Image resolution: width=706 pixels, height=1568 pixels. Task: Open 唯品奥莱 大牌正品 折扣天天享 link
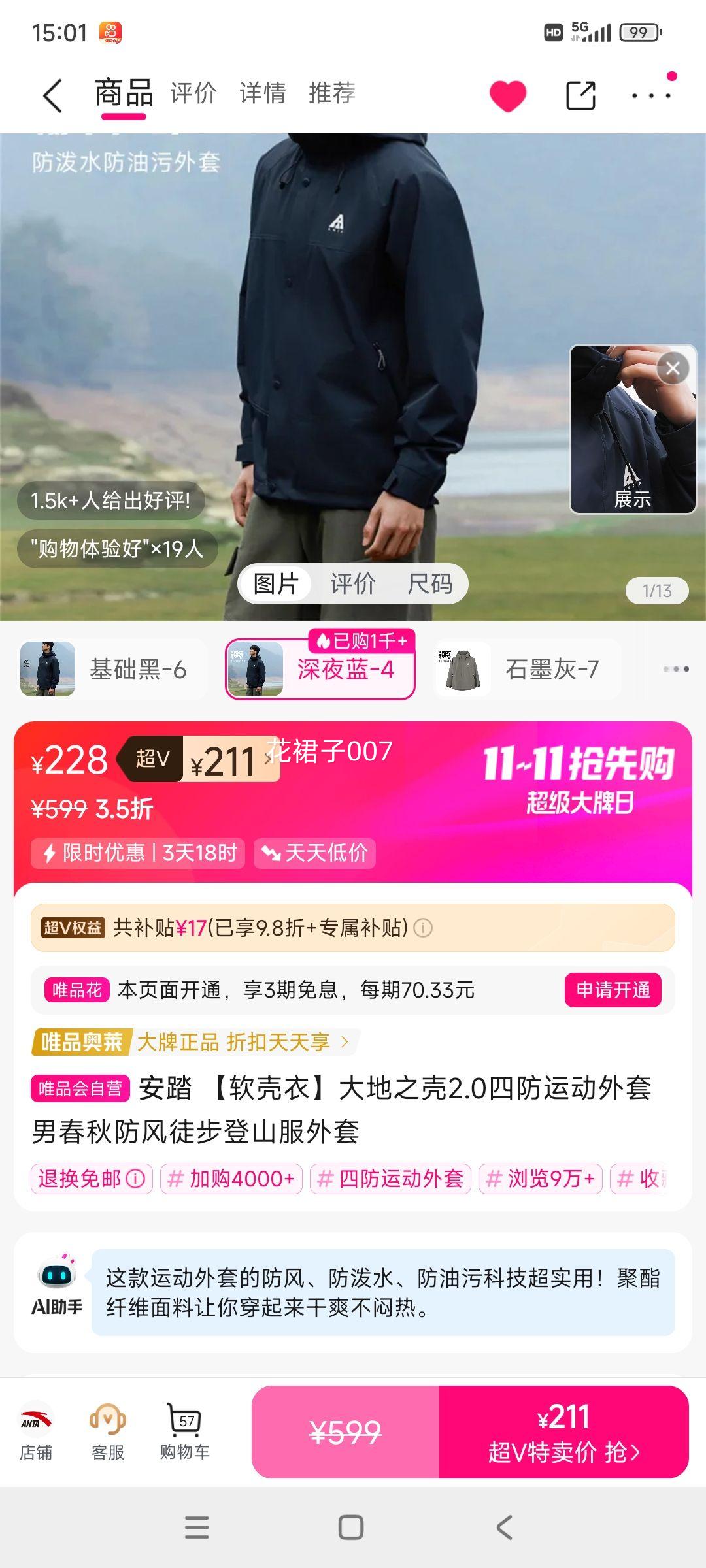(195, 1042)
